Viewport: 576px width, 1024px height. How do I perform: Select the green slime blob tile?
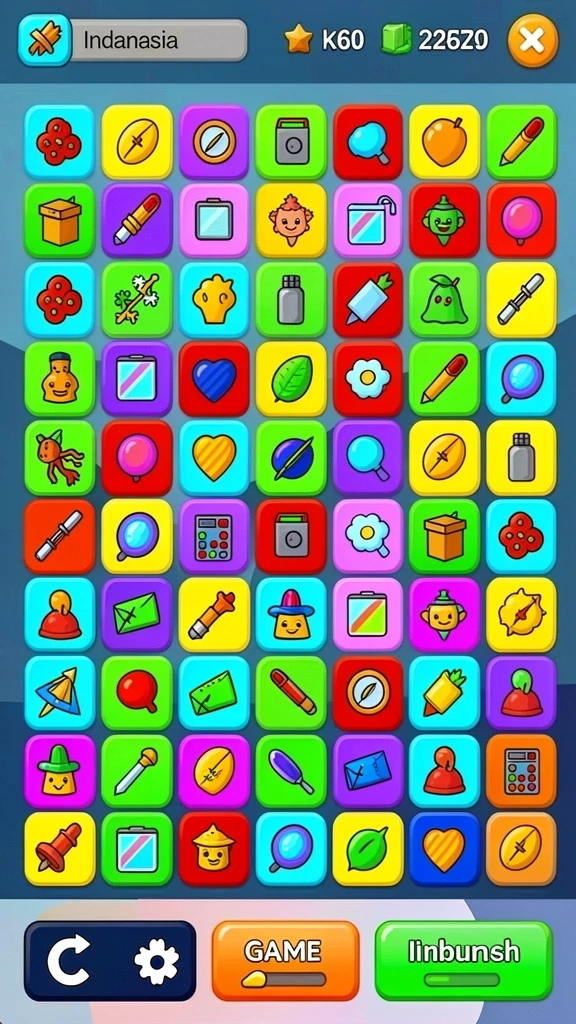445,300
